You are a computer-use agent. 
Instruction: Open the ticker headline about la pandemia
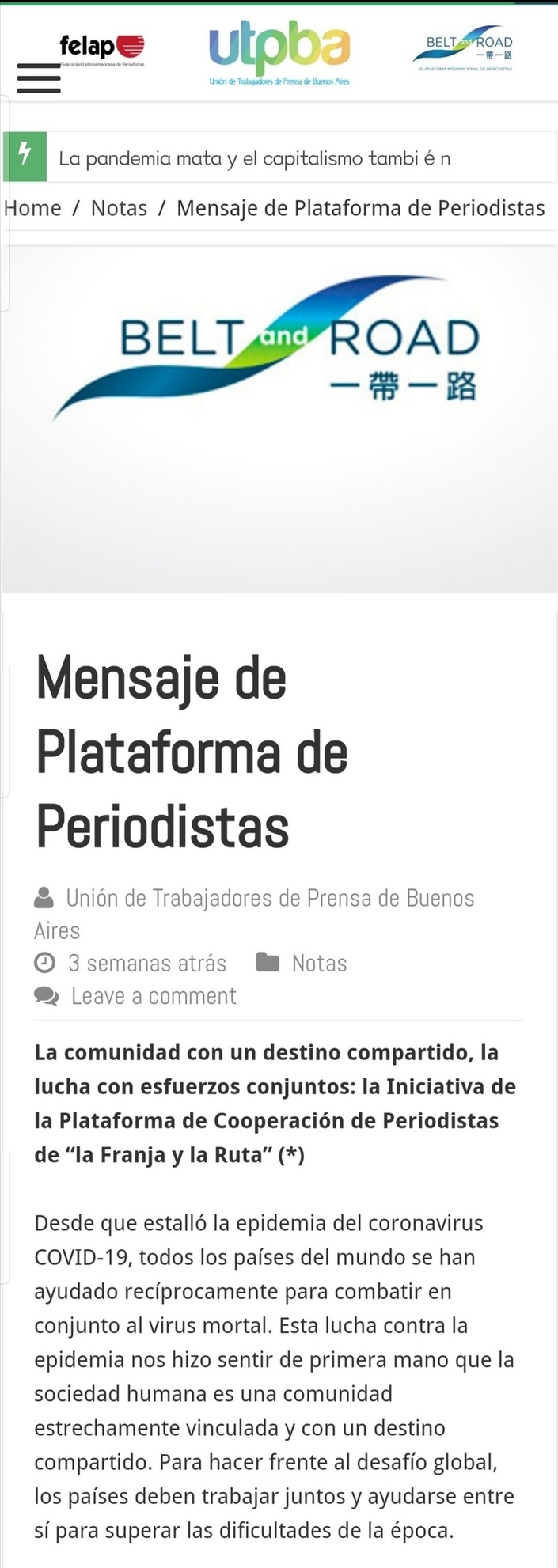tap(254, 158)
